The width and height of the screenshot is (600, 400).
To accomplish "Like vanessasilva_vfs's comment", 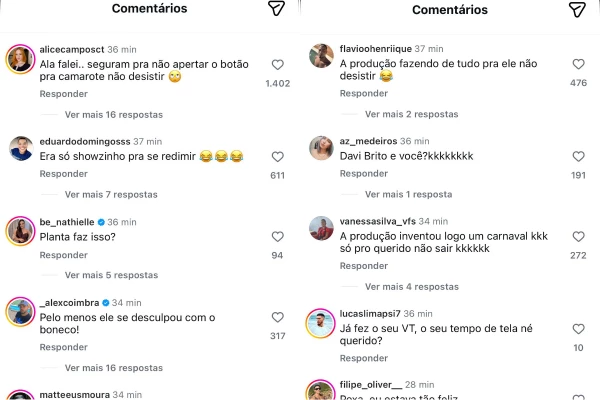I will click(578, 236).
